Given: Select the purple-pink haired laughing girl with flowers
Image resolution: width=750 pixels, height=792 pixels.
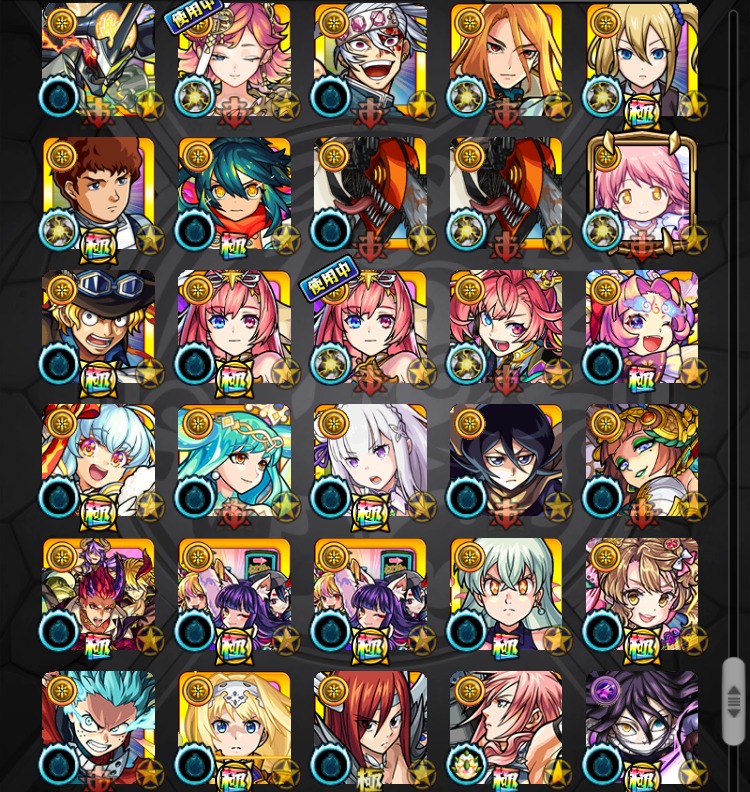Looking at the screenshot, I should click(x=642, y=328).
